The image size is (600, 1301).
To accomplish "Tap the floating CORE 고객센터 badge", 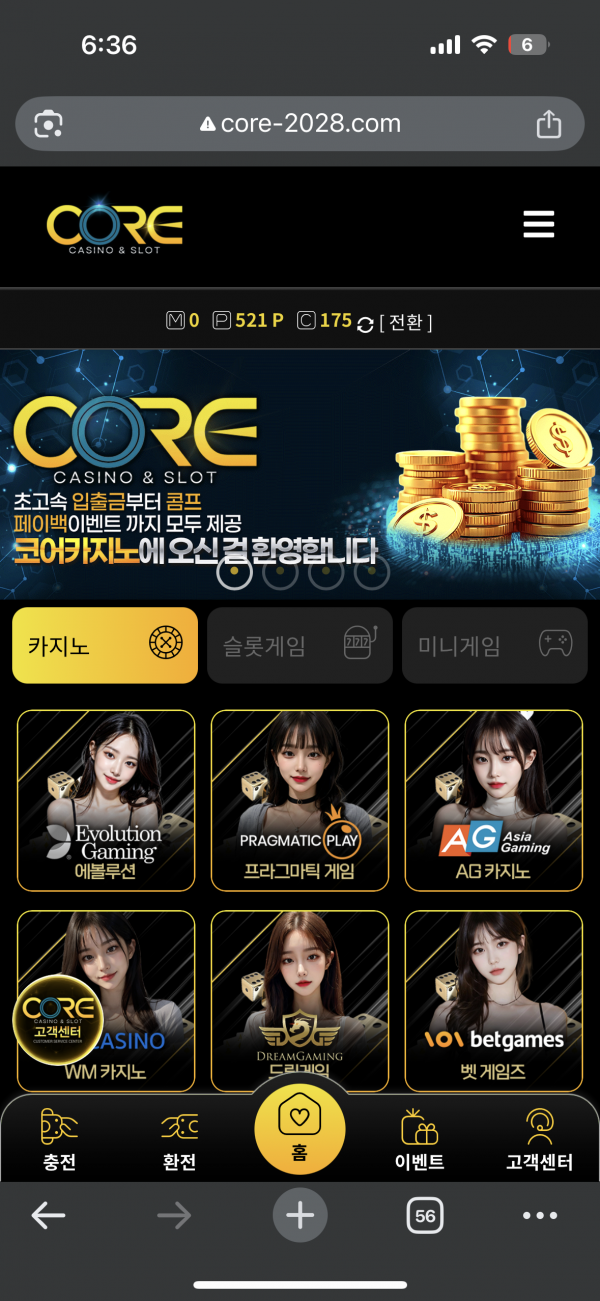I will point(58,1019).
